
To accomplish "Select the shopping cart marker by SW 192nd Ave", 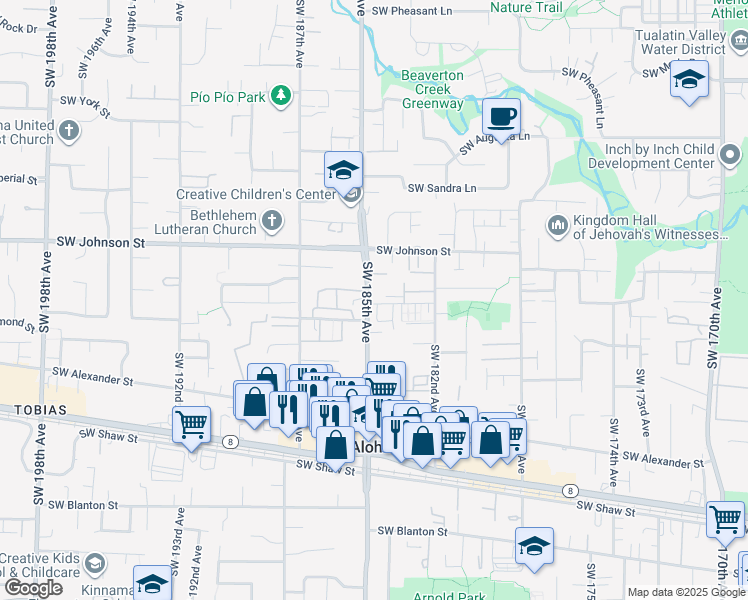I will click(x=191, y=423).
